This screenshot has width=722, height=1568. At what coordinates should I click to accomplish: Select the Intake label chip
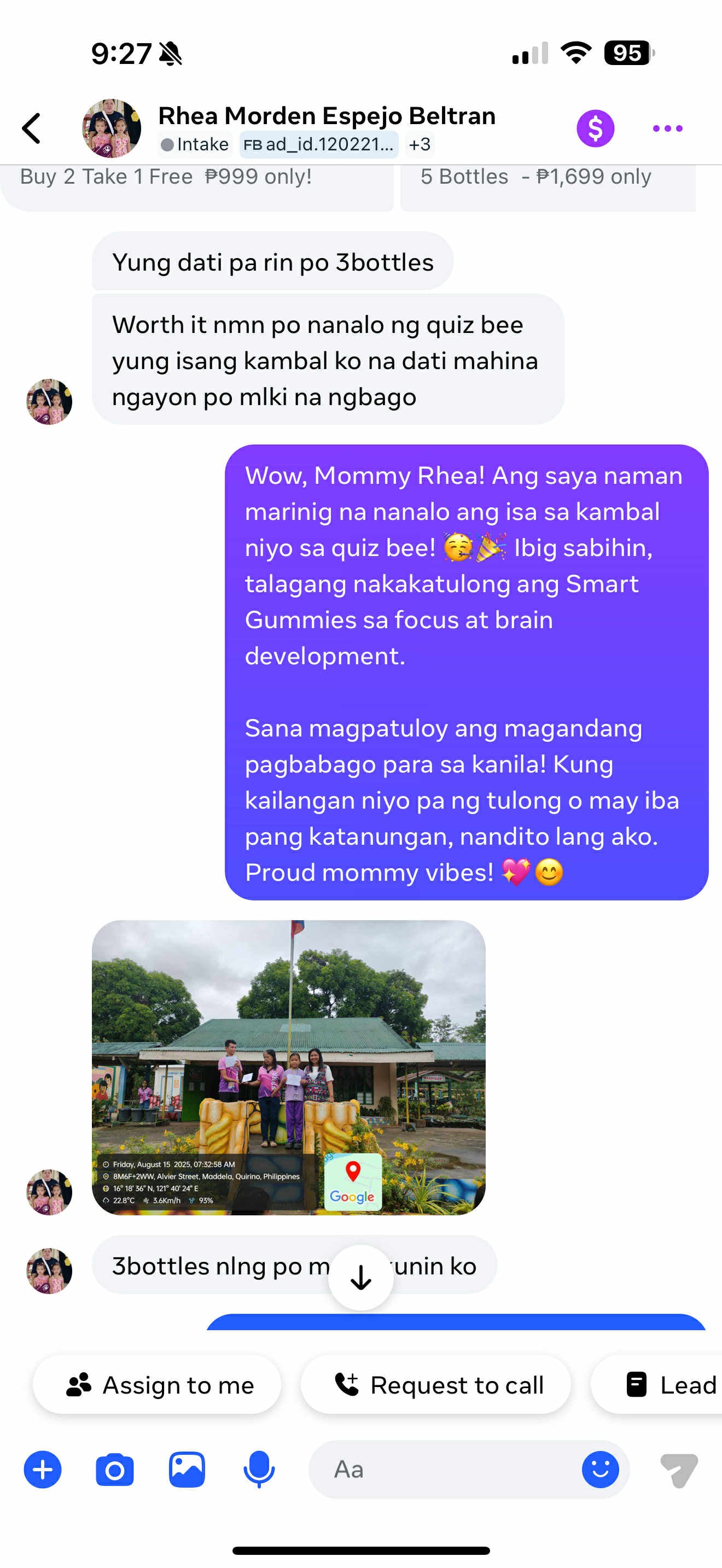click(195, 145)
